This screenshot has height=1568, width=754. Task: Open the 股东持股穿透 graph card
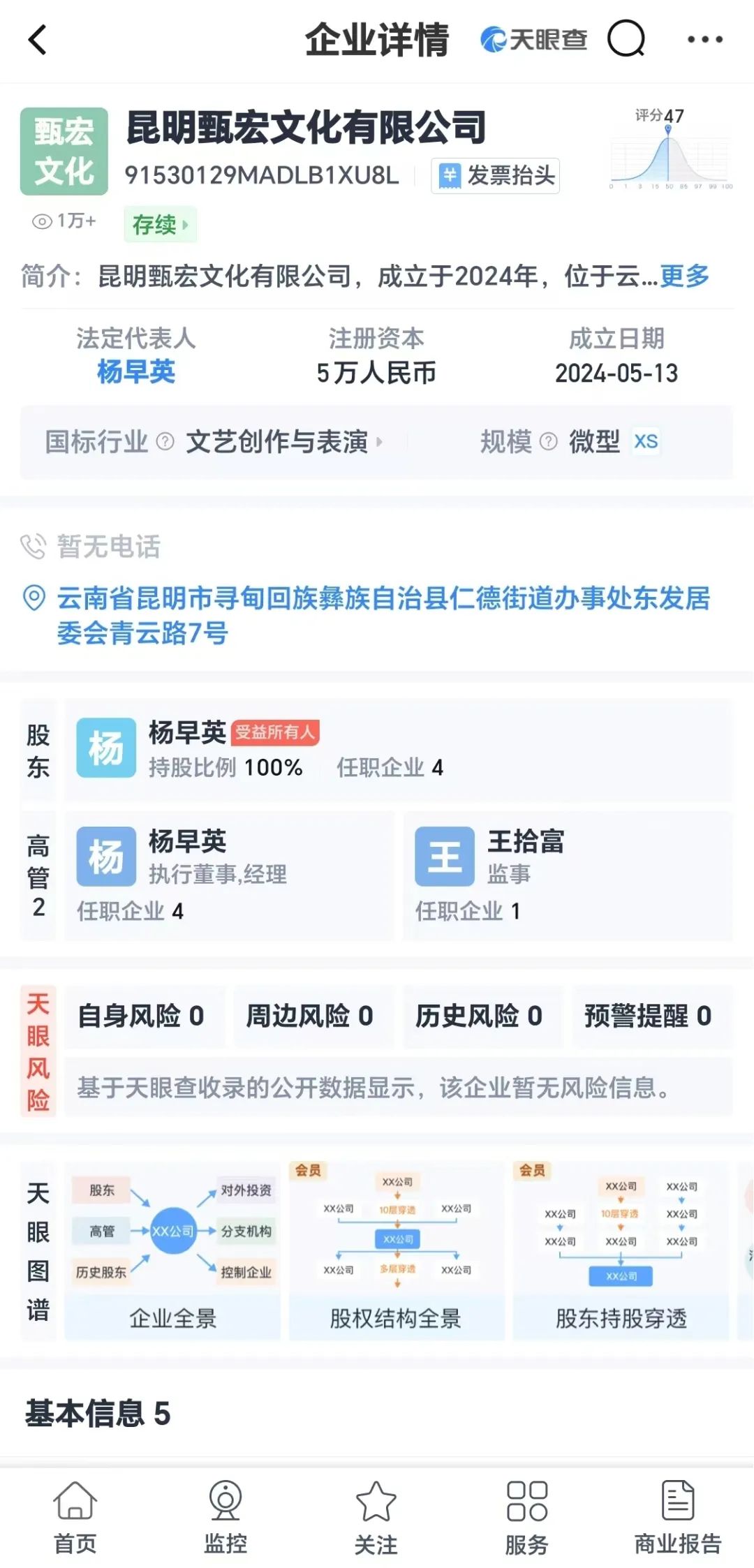coord(621,1250)
